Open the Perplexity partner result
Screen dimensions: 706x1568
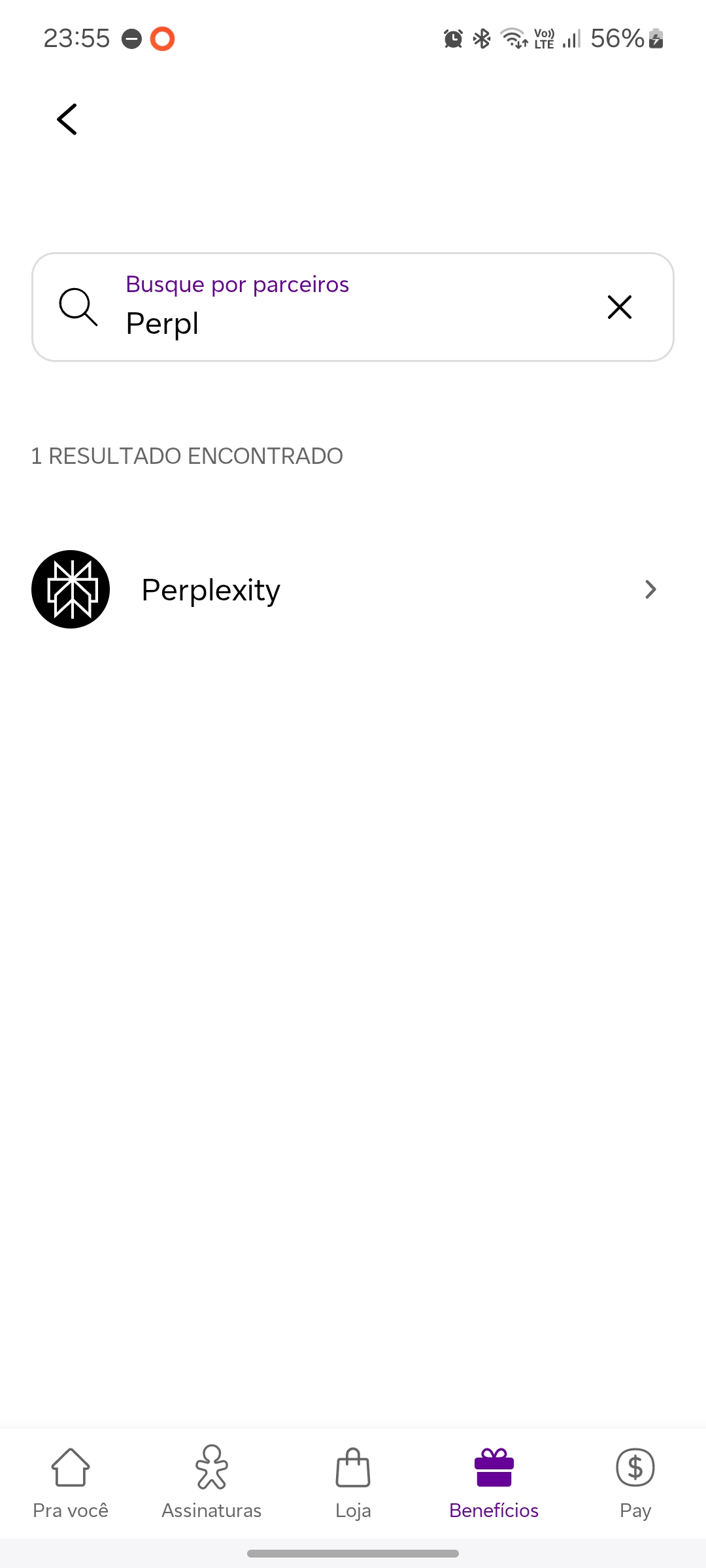[353, 589]
